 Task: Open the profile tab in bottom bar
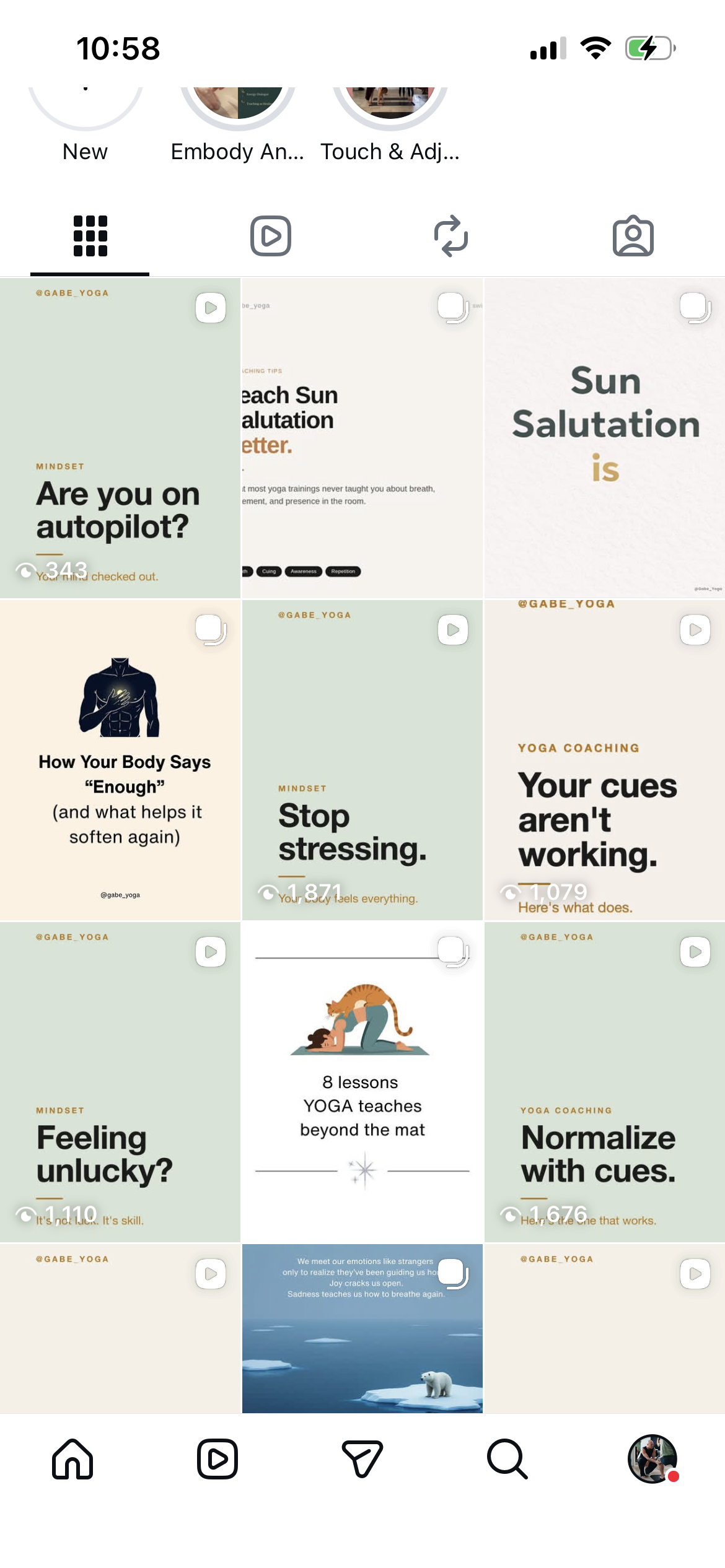point(652,1459)
